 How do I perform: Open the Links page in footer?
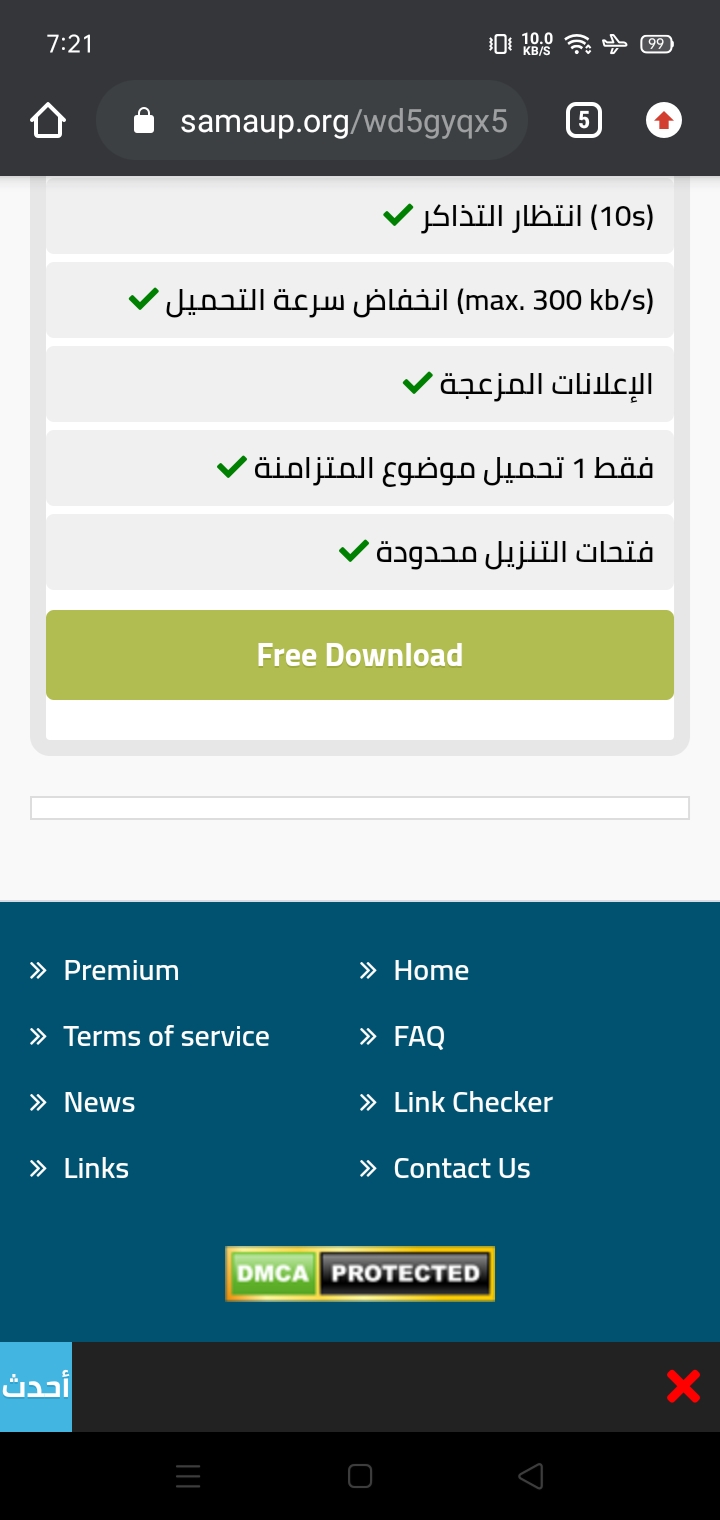click(x=96, y=1168)
